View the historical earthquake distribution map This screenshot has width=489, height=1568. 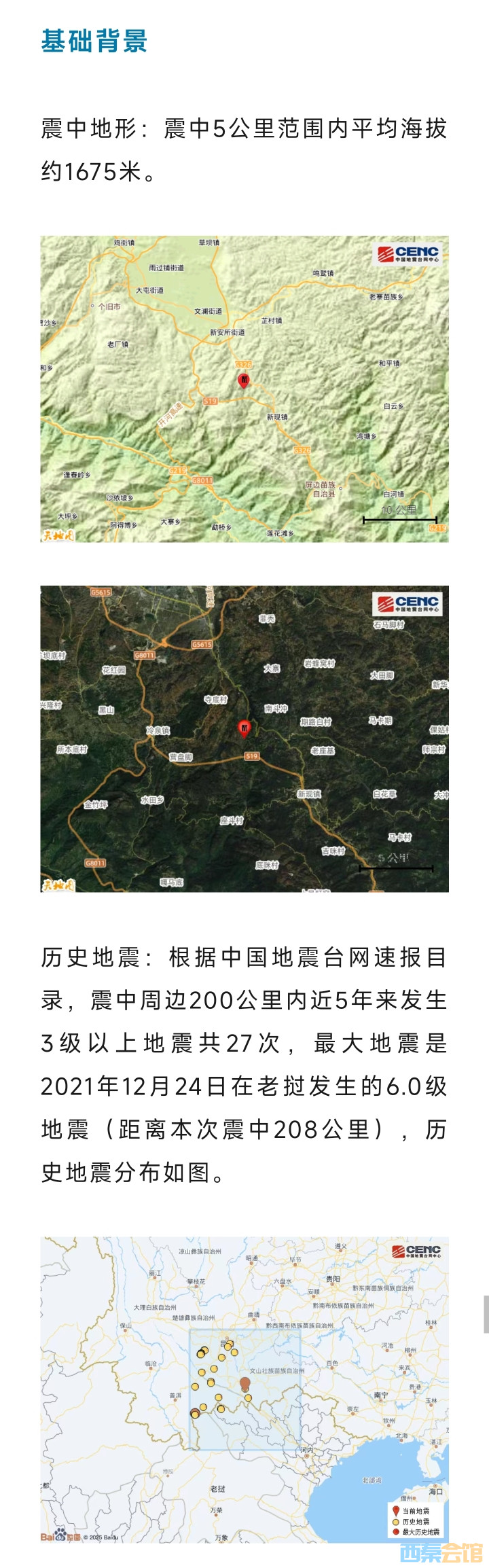coord(244,1388)
